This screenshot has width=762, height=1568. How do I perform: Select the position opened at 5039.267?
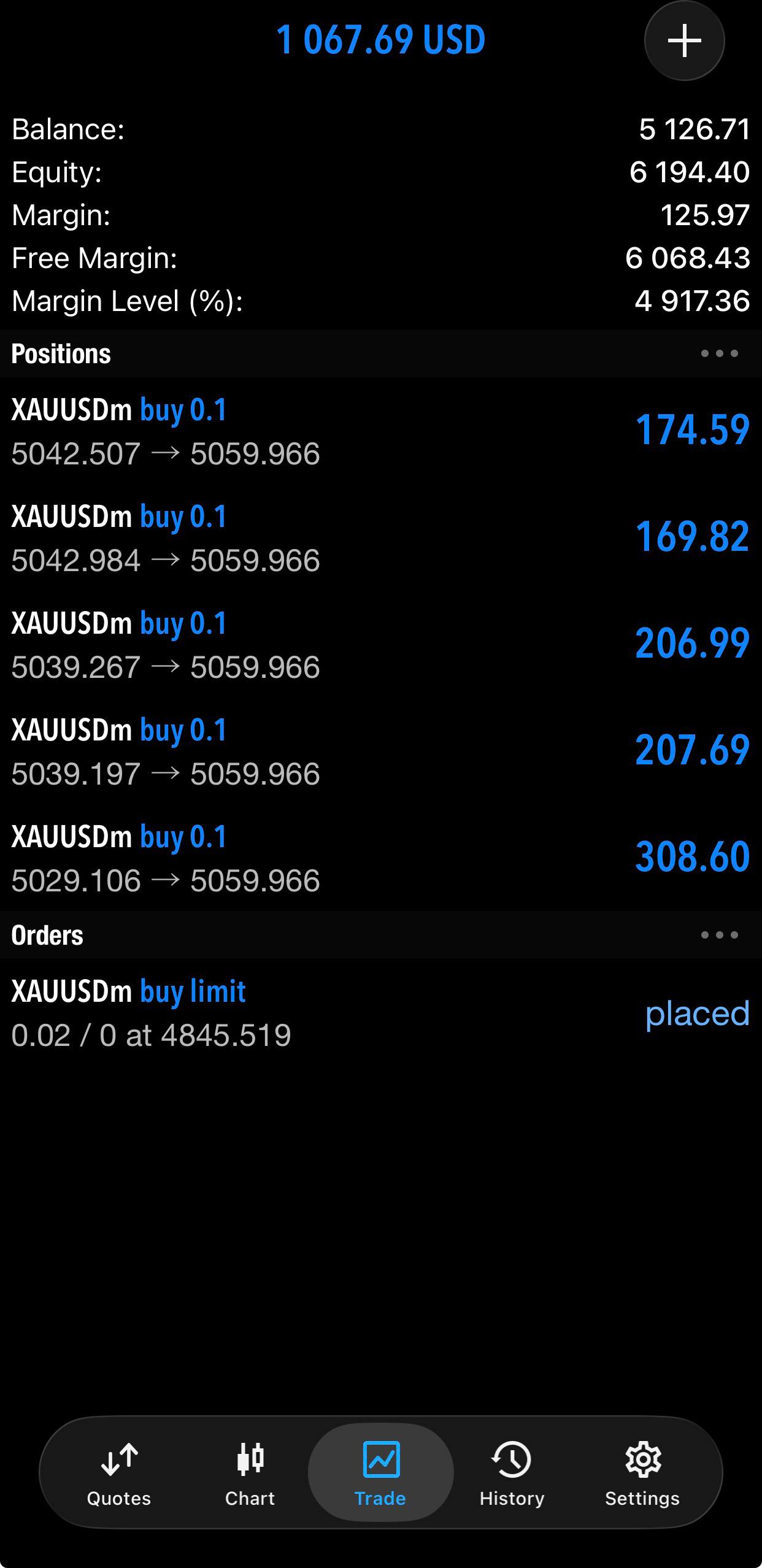[x=380, y=643]
